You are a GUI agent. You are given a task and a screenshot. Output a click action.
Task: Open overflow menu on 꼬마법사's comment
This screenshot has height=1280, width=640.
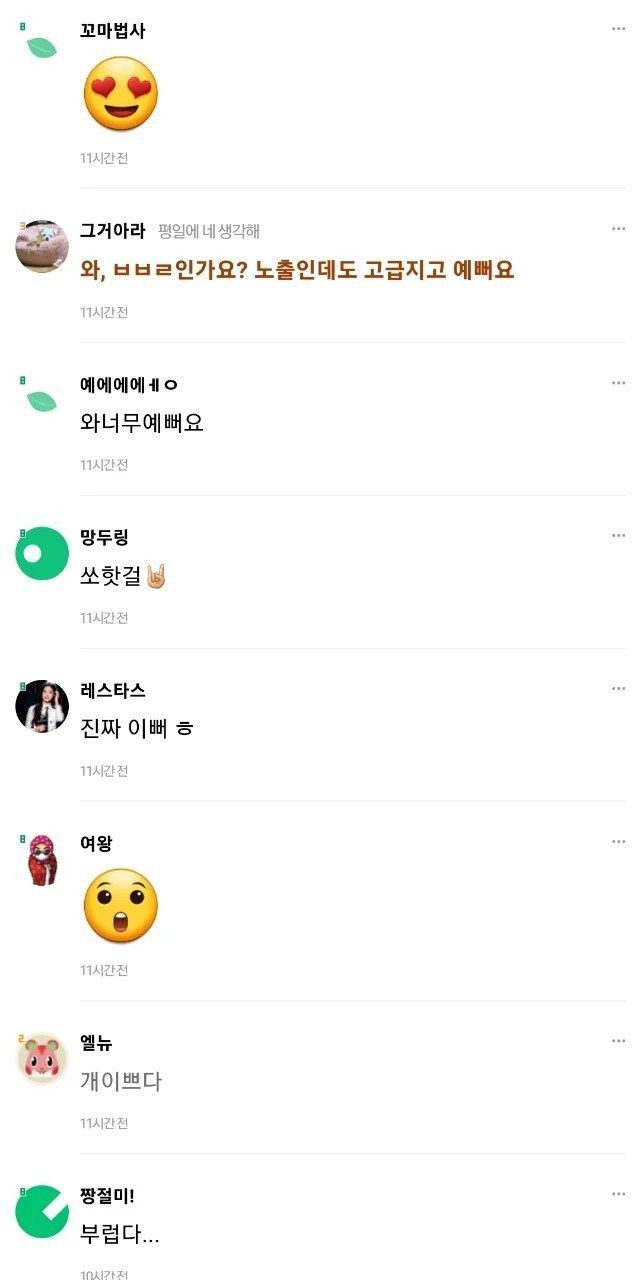pos(619,29)
